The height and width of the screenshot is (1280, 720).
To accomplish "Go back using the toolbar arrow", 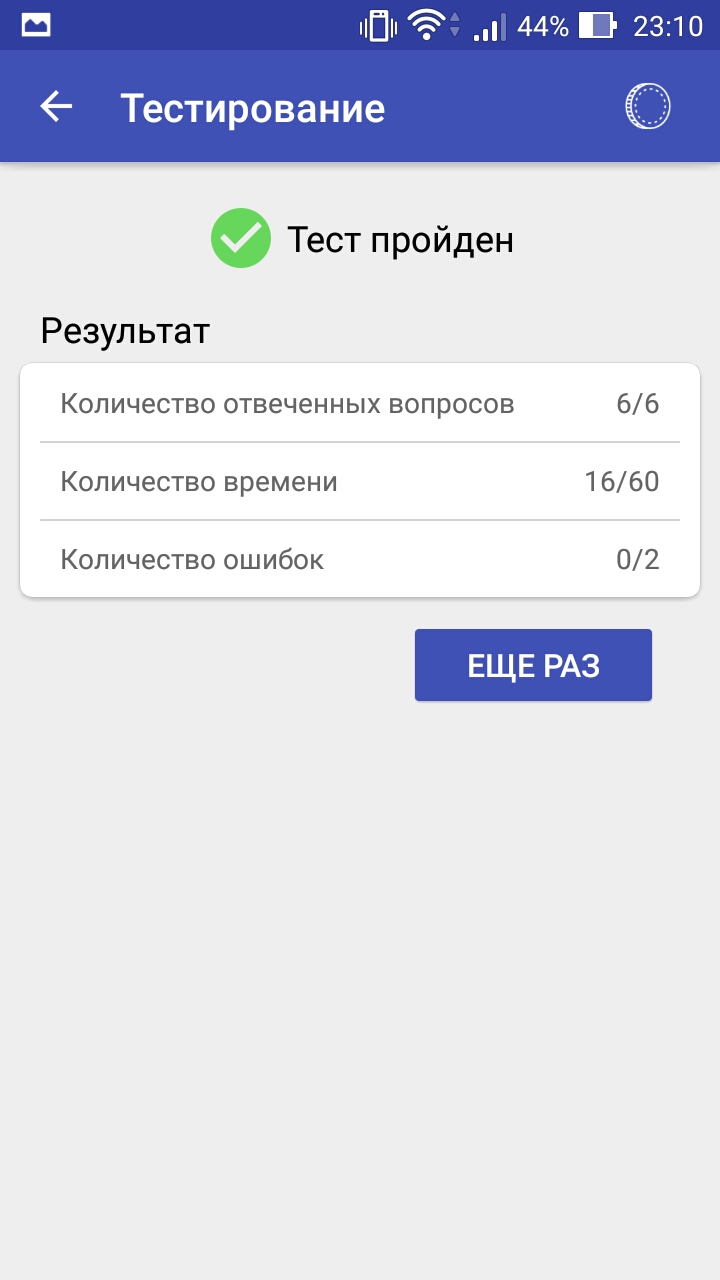I will (56, 107).
